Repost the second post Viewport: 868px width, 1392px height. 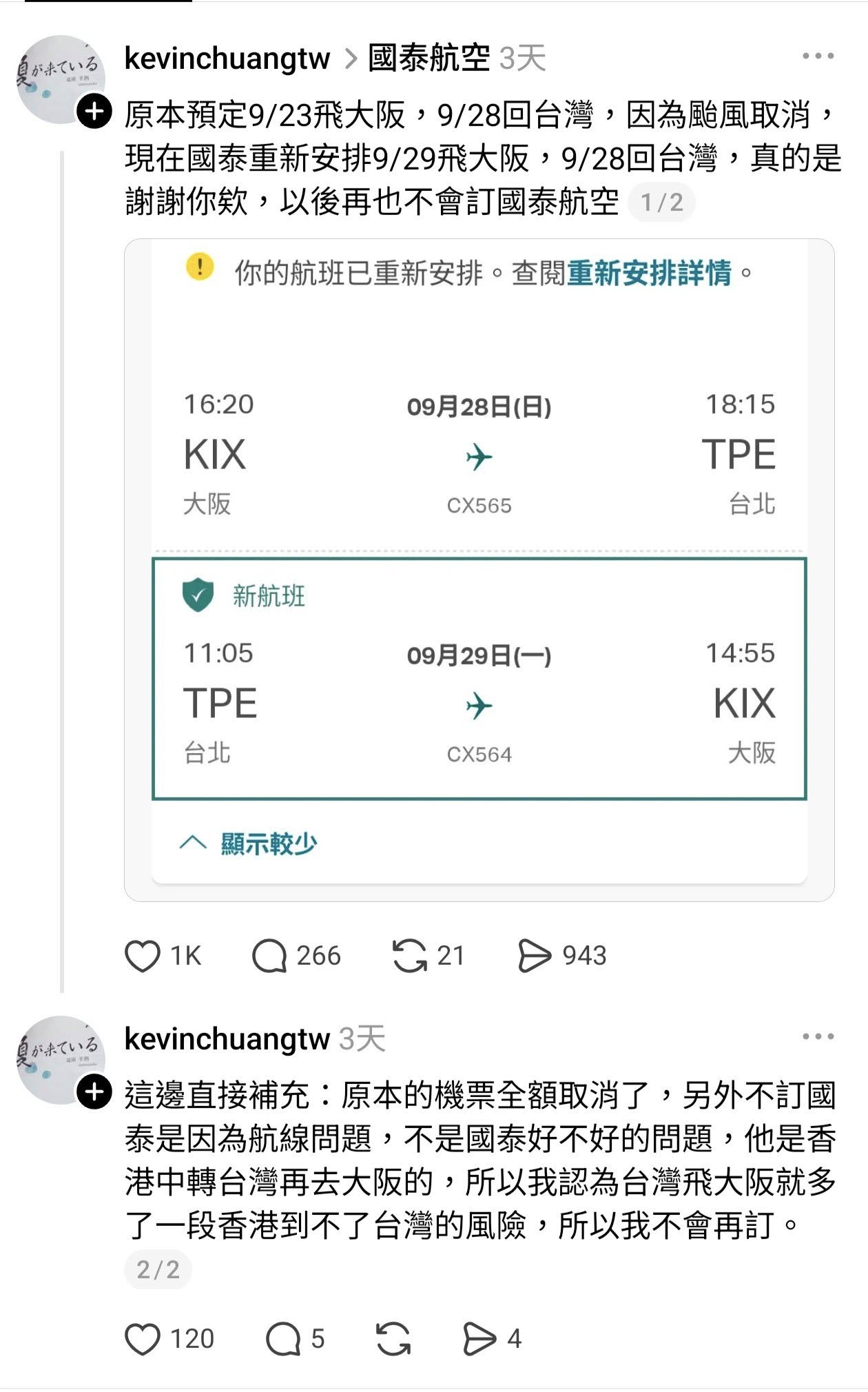point(393,1338)
